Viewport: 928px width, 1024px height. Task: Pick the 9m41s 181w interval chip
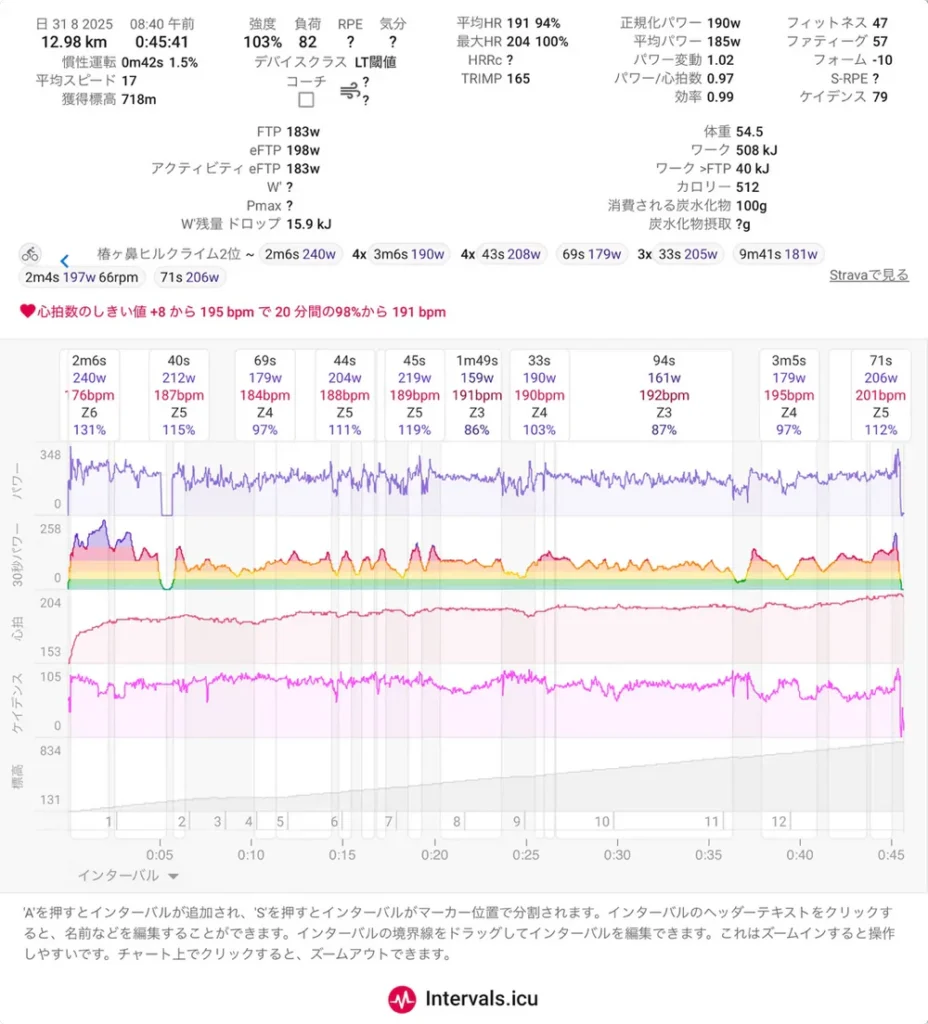pyautogui.click(x=778, y=254)
